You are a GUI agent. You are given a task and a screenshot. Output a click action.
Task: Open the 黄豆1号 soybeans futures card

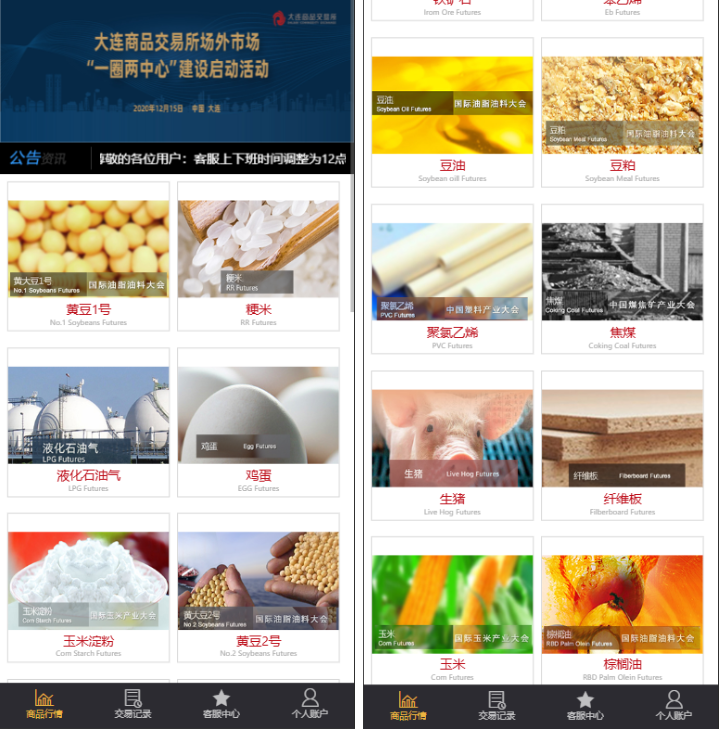[88, 256]
